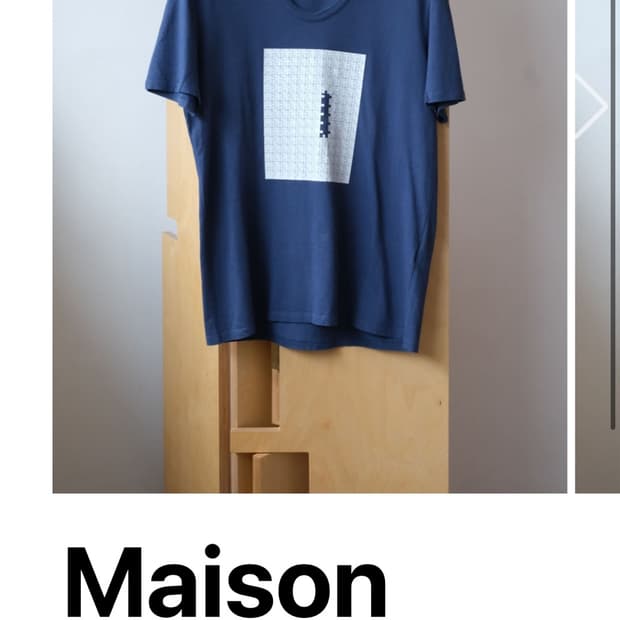View the next photo peeking at right
The width and height of the screenshot is (620, 620).
(597, 246)
